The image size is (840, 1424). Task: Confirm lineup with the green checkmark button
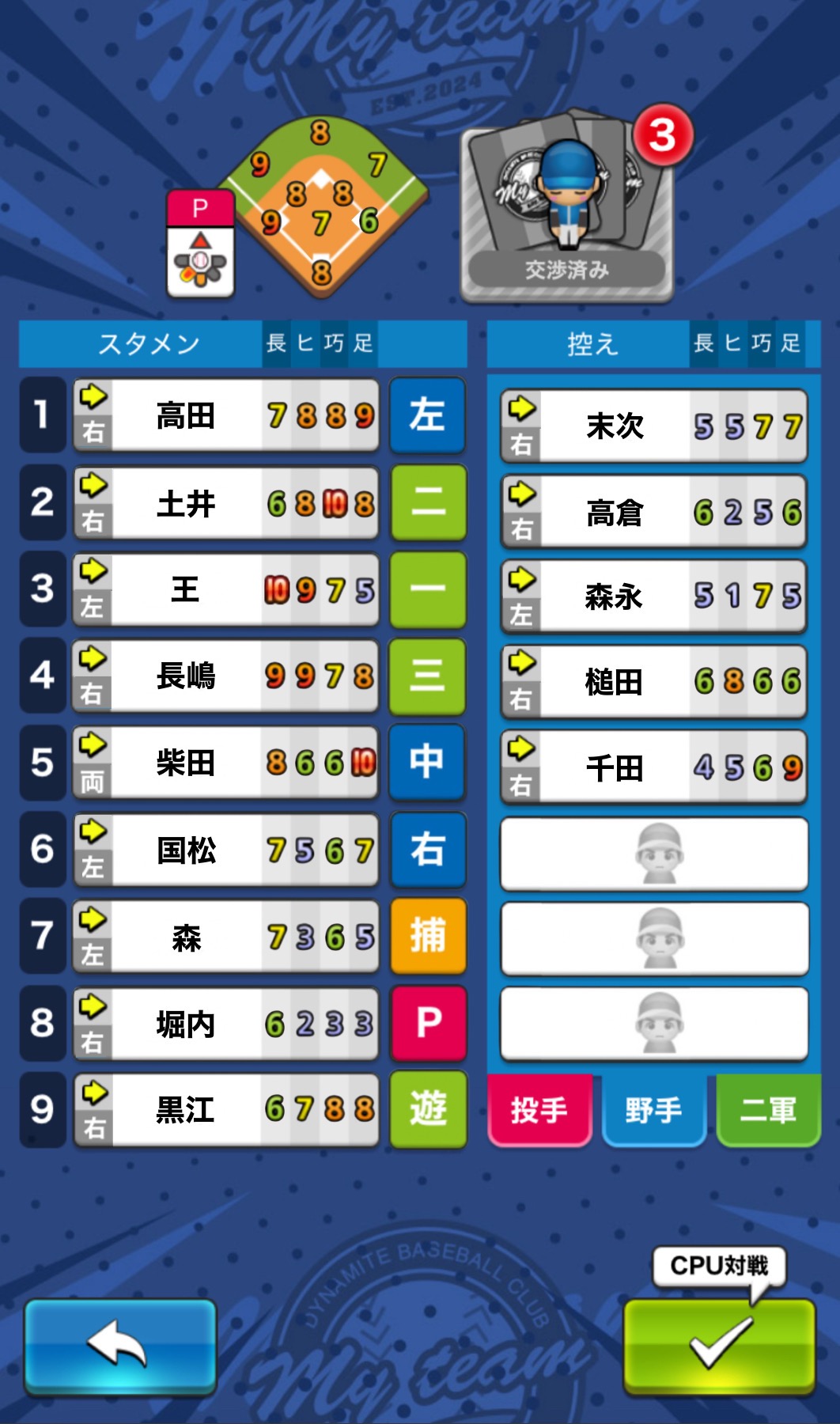pyautogui.click(x=719, y=1345)
